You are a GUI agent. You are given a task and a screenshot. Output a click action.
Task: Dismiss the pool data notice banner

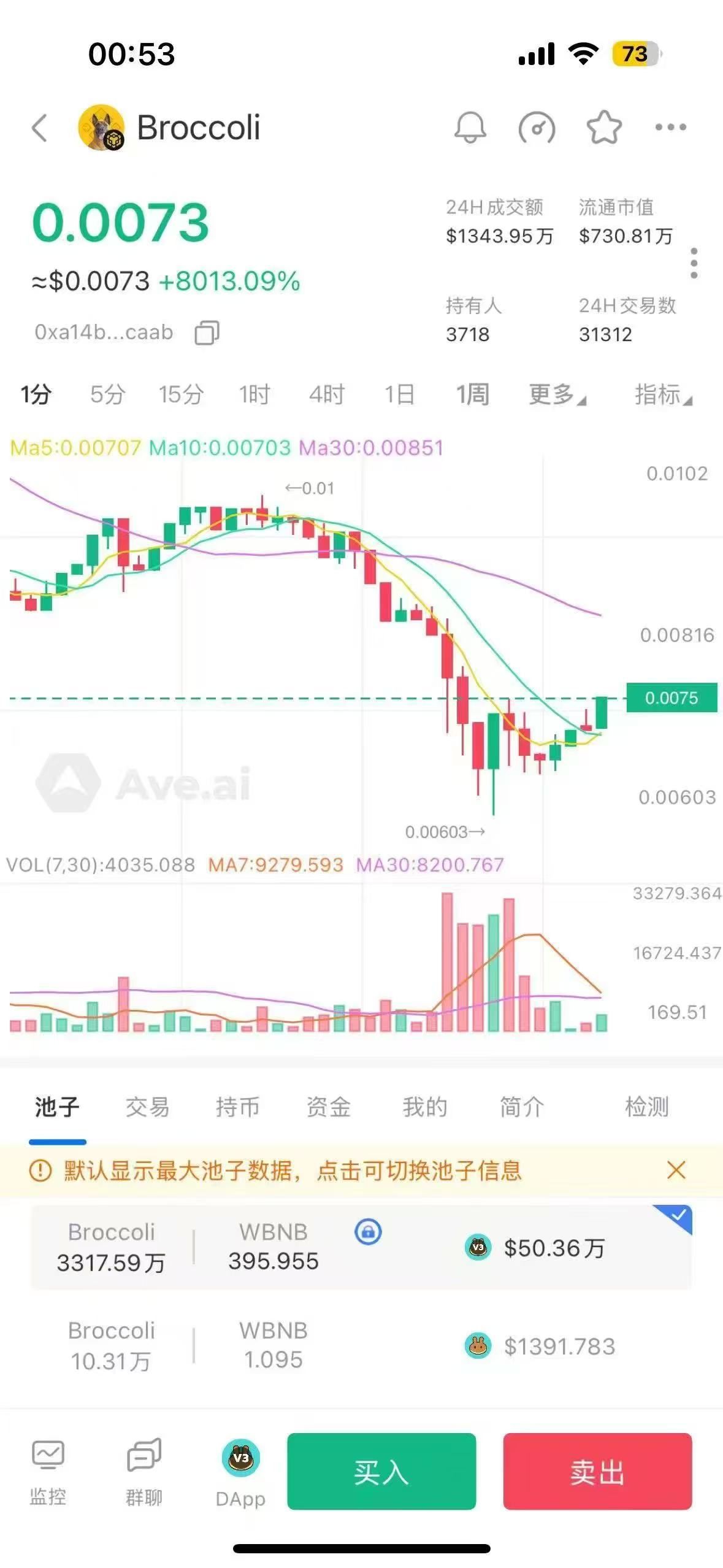[676, 1170]
